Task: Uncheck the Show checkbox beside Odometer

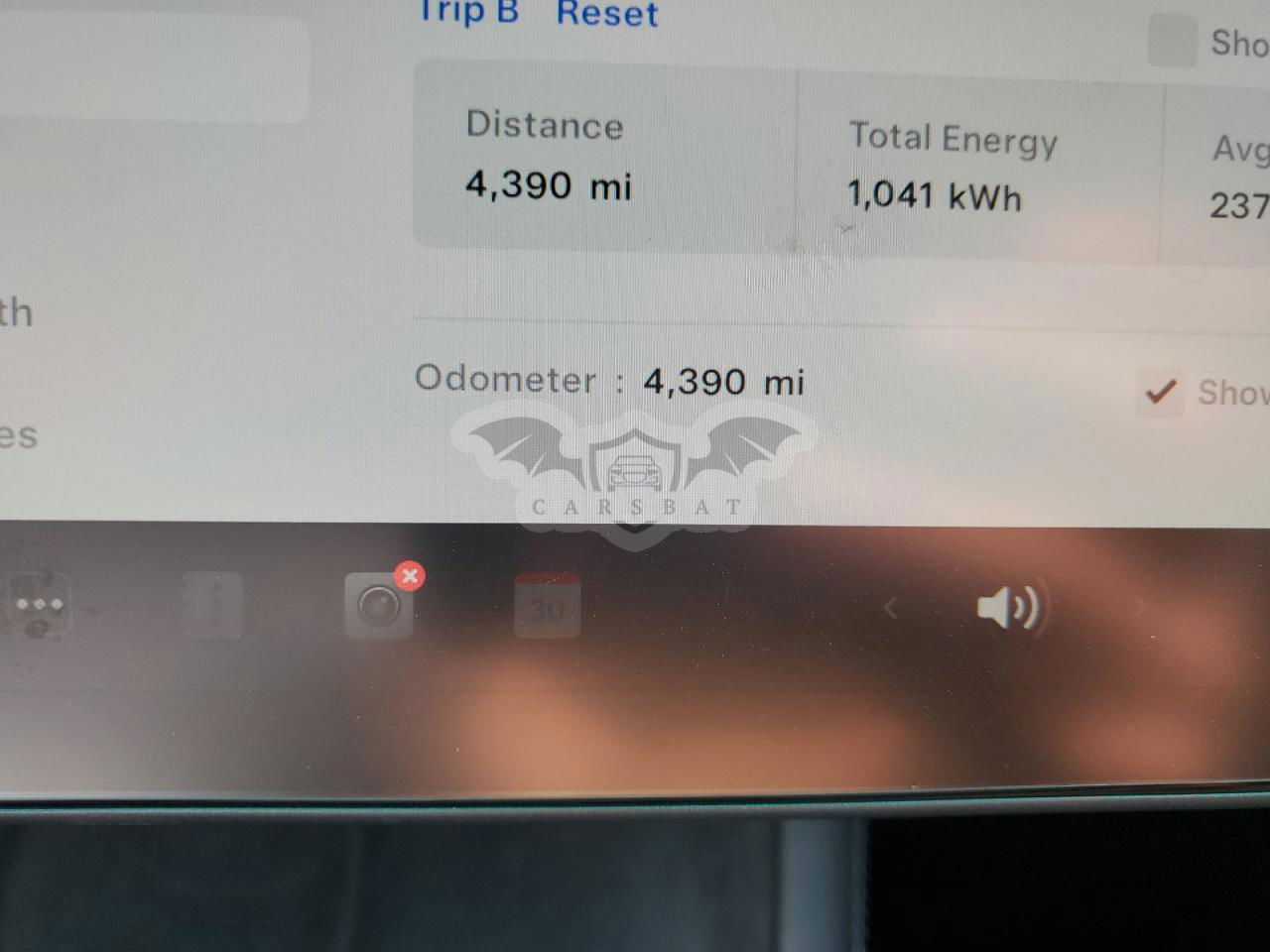Action: pyautogui.click(x=1160, y=392)
